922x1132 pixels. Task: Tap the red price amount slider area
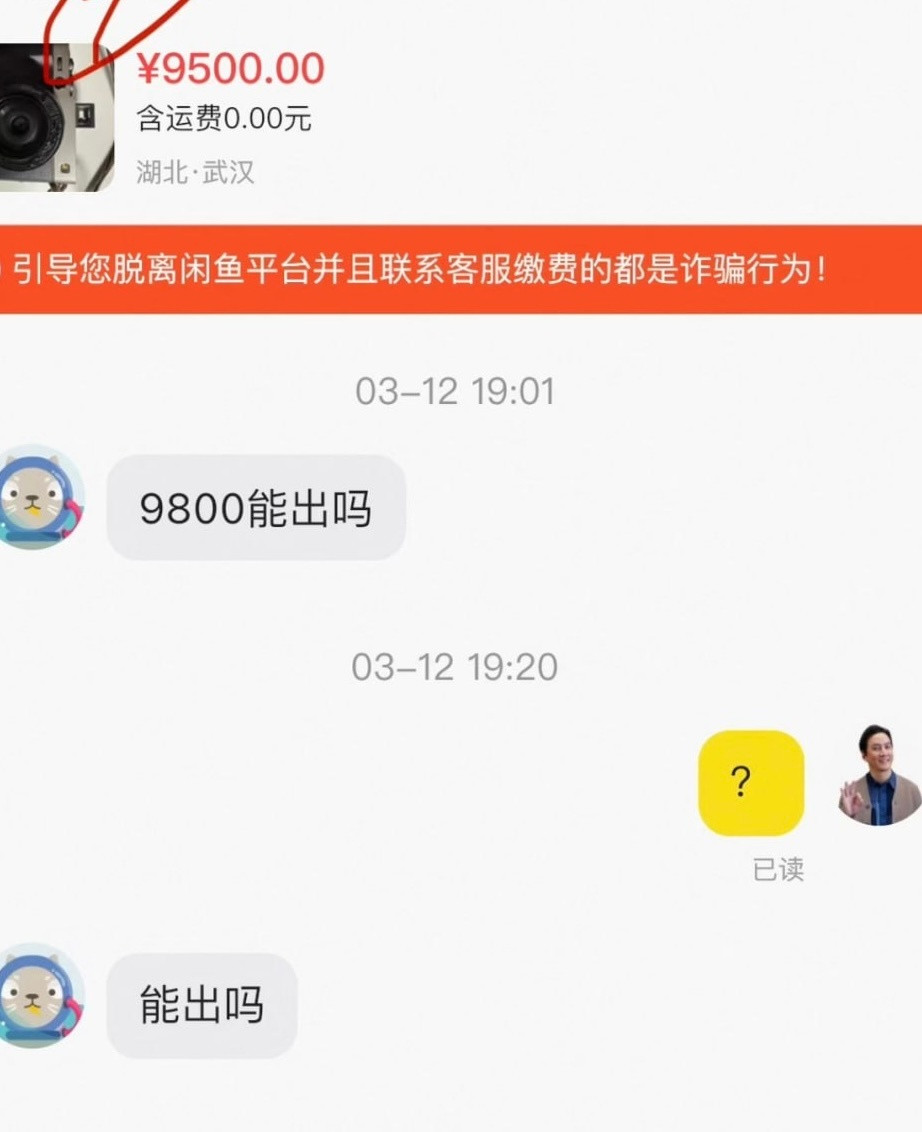(232, 70)
